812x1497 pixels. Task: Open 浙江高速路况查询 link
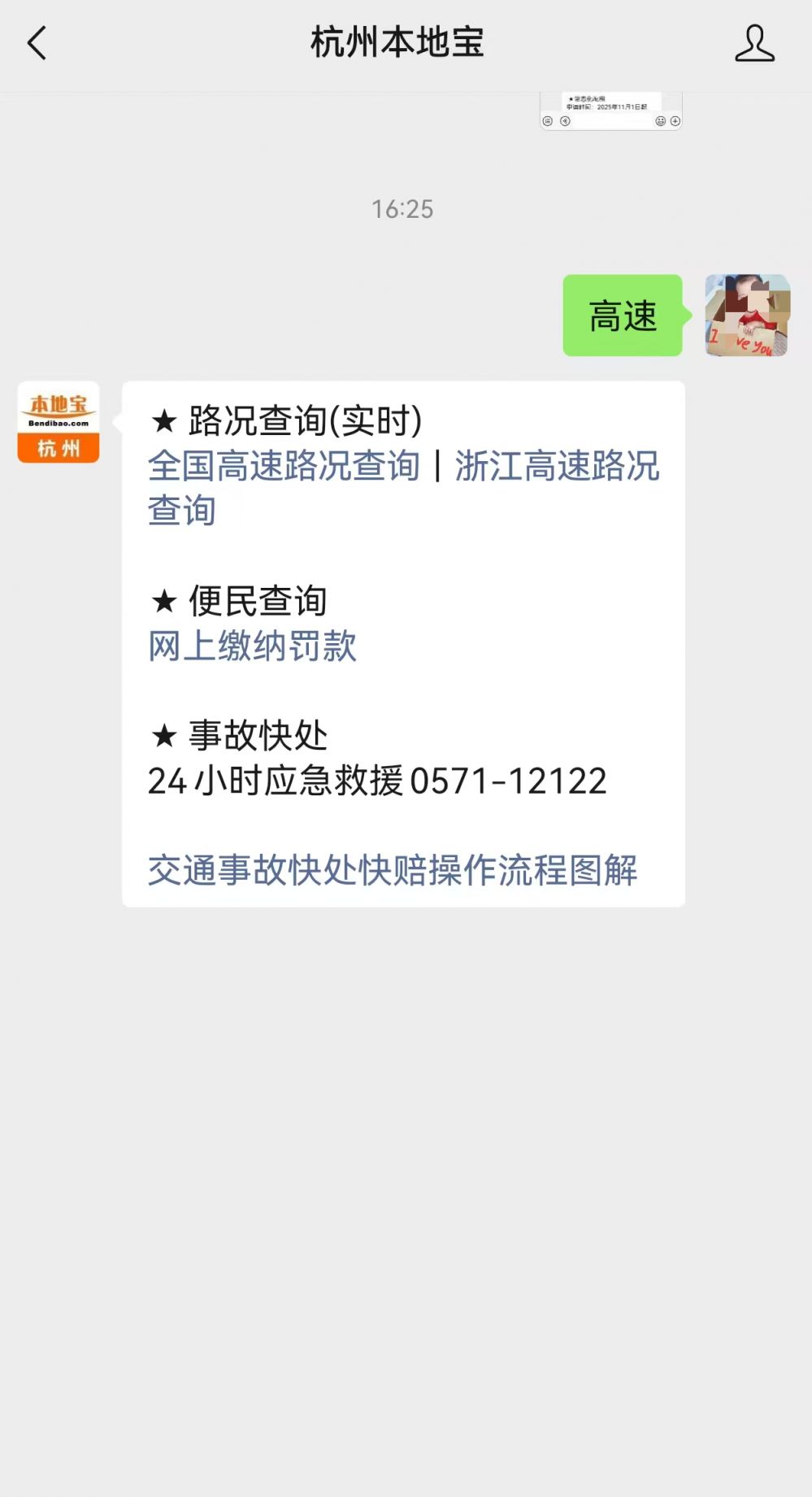coord(557,466)
